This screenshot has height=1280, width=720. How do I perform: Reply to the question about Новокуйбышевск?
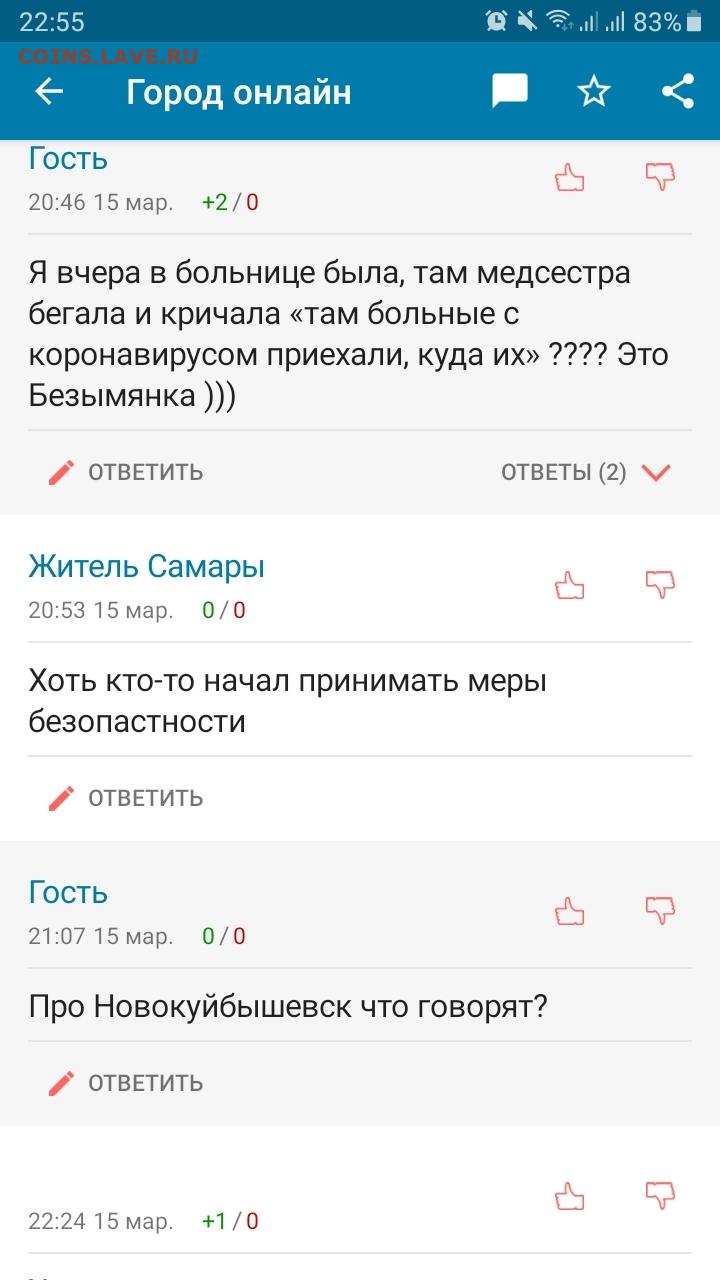click(x=126, y=1083)
